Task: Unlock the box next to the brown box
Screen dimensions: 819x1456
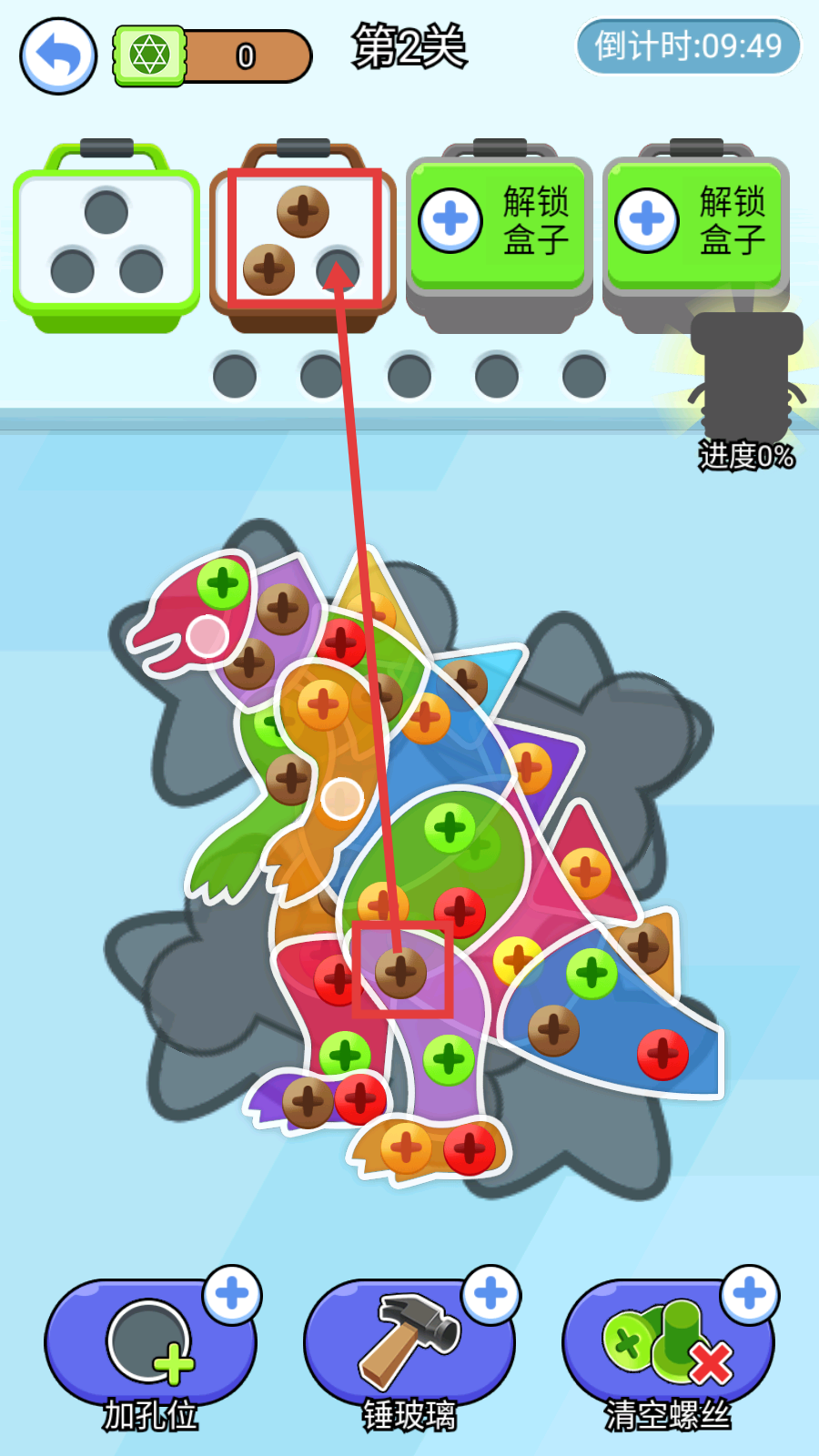Action: pos(498,221)
